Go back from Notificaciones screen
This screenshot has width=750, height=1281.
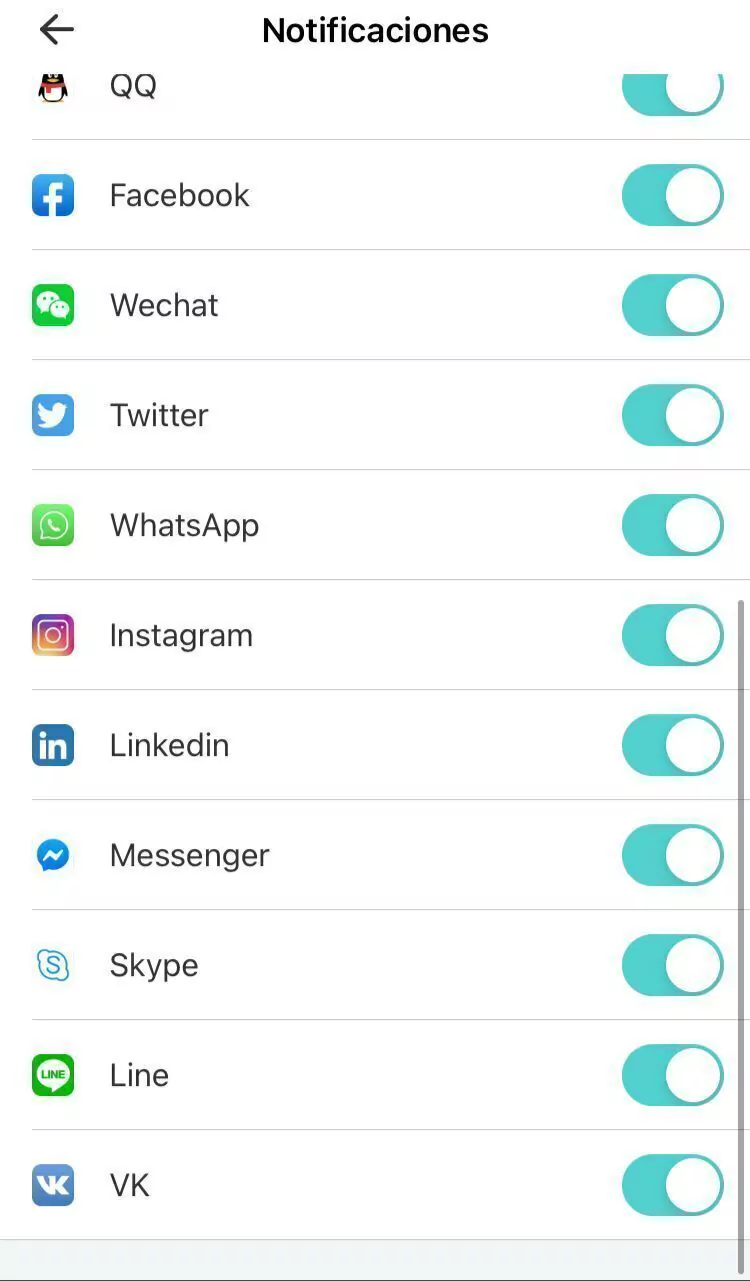pos(57,31)
